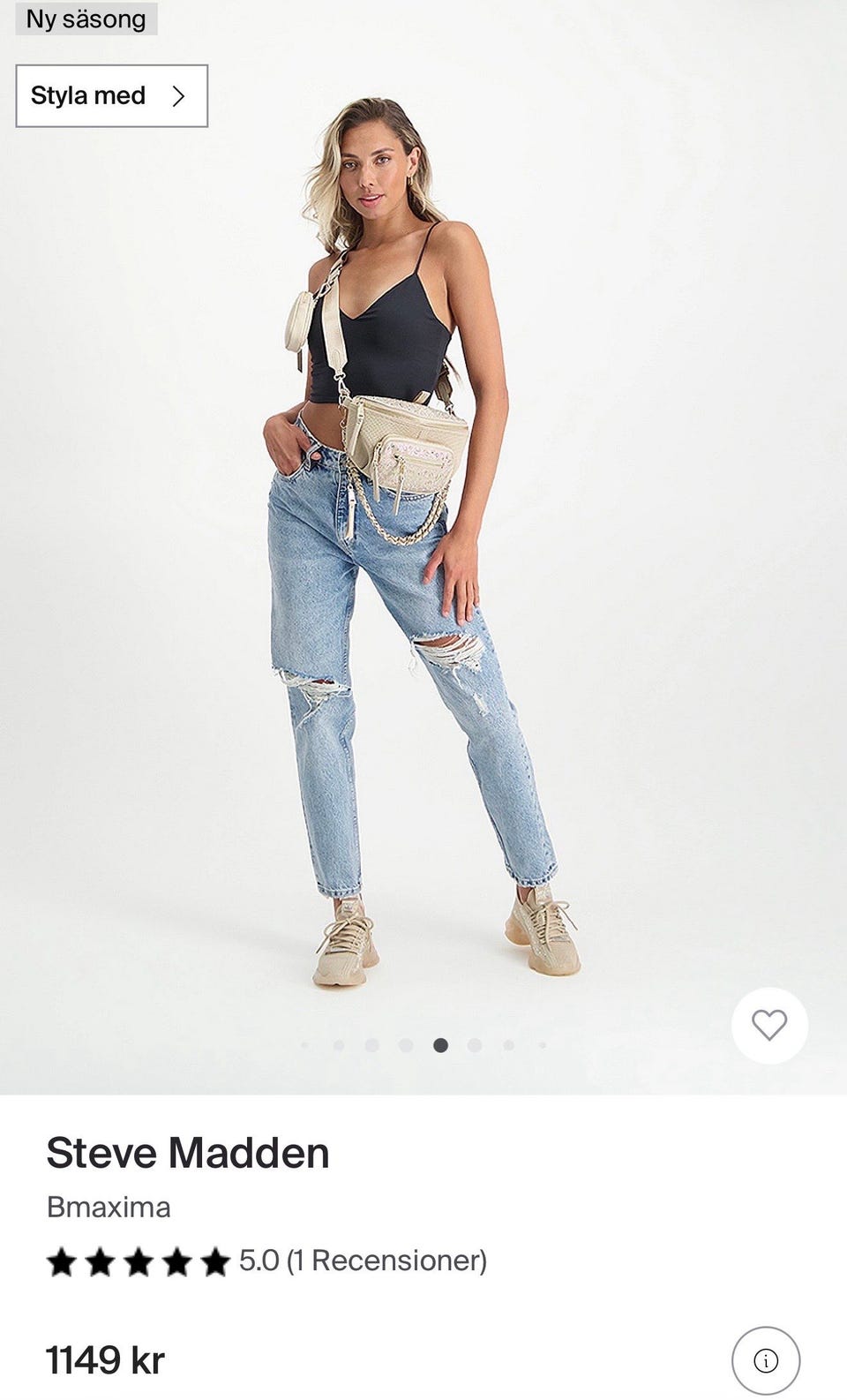This screenshot has height=1400, width=847.
Task: Open the Styla med button
Action: [x=112, y=95]
